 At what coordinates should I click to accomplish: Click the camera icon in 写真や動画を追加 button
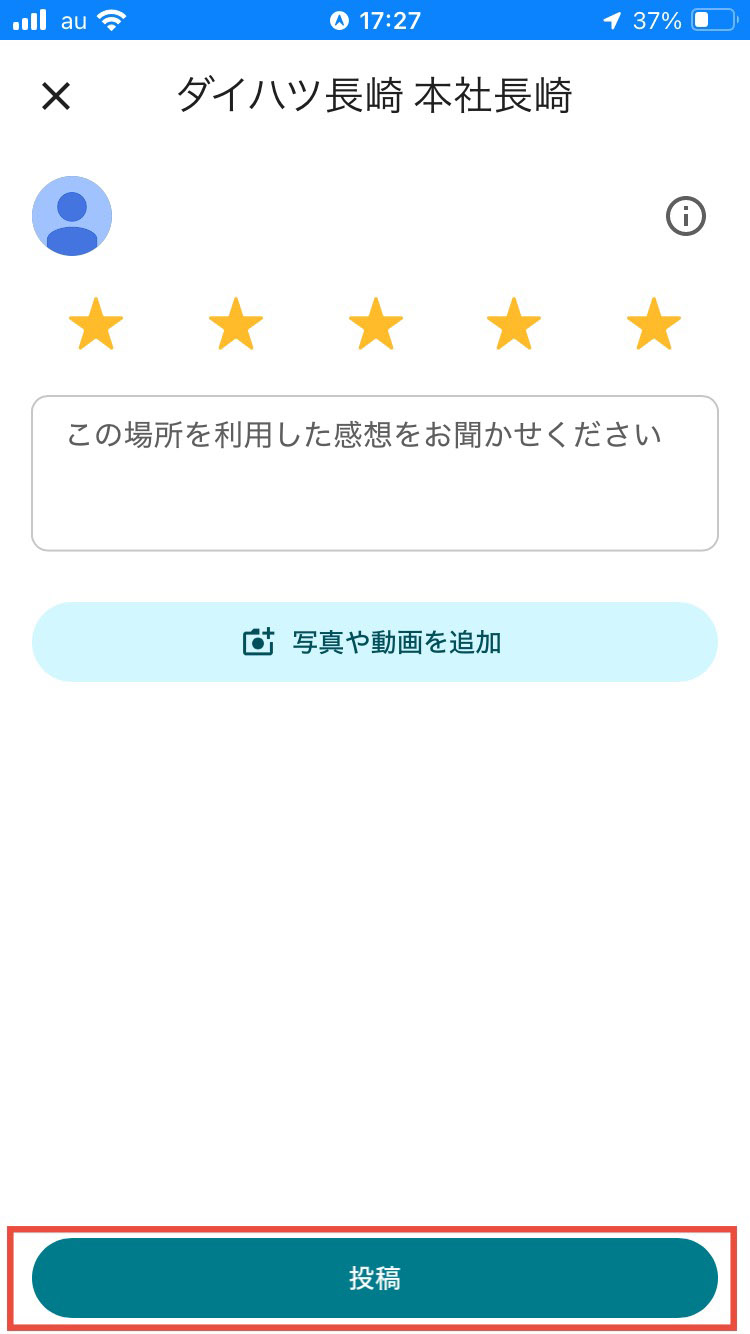[x=259, y=642]
